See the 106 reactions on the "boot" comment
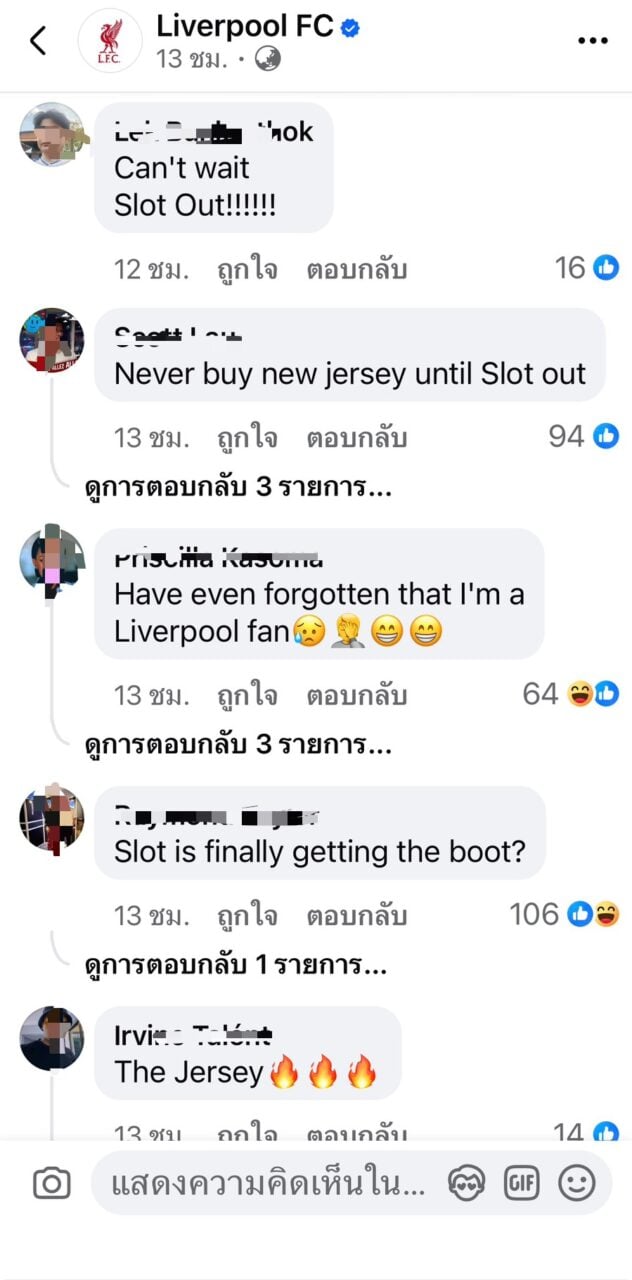The width and height of the screenshot is (632, 1280). (564, 913)
